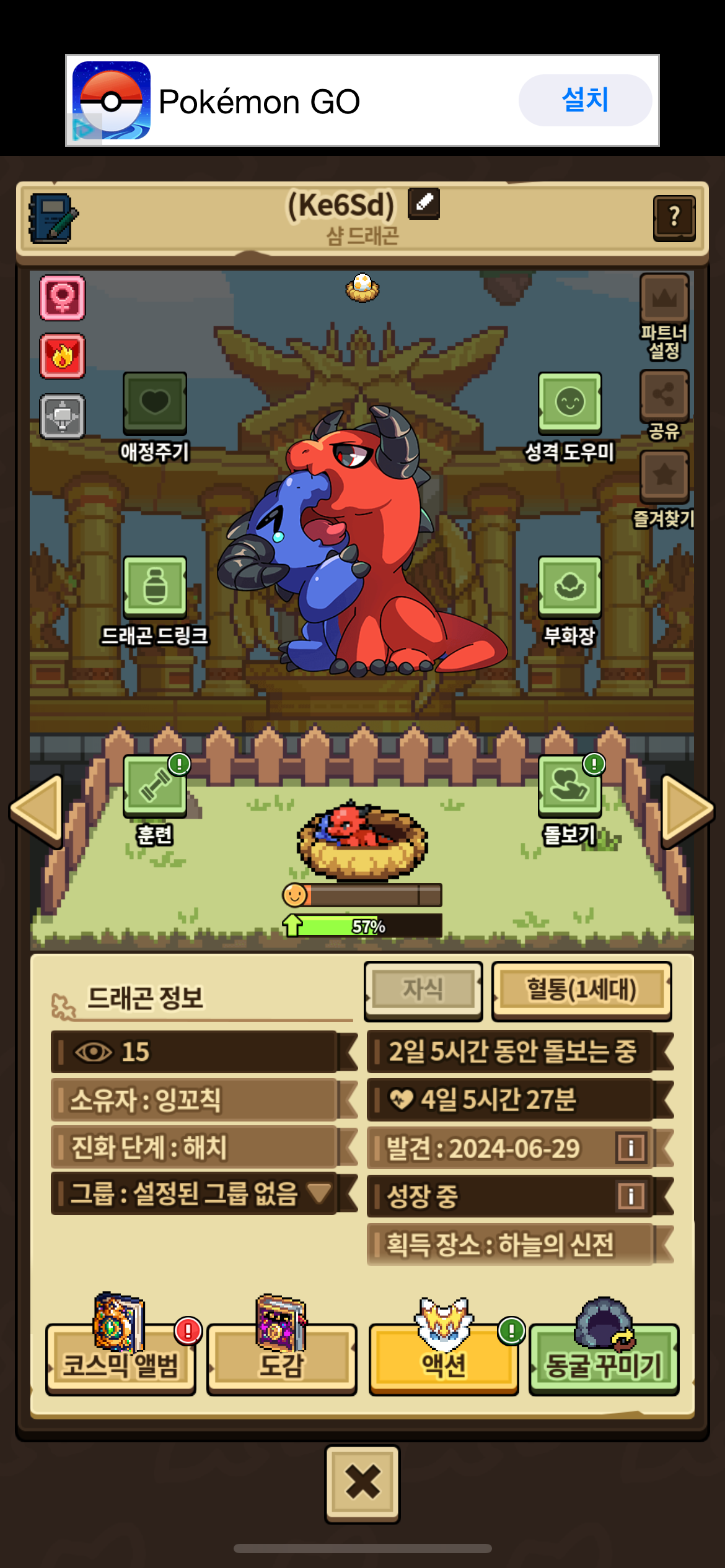725x1568 pixels.
Task: Open 돌보기
Action: [569, 786]
